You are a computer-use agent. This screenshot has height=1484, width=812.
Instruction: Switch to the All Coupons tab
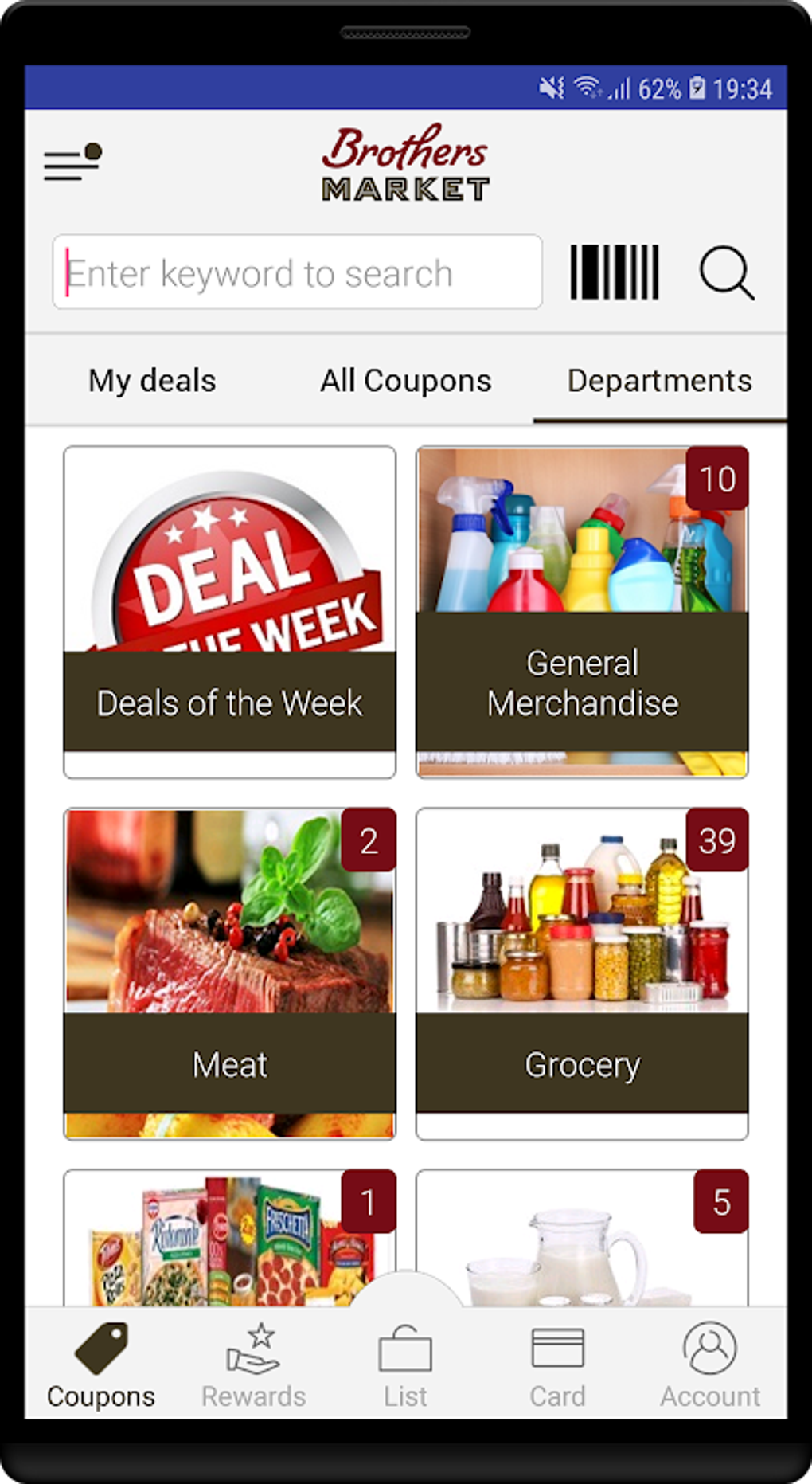pyautogui.click(x=405, y=381)
